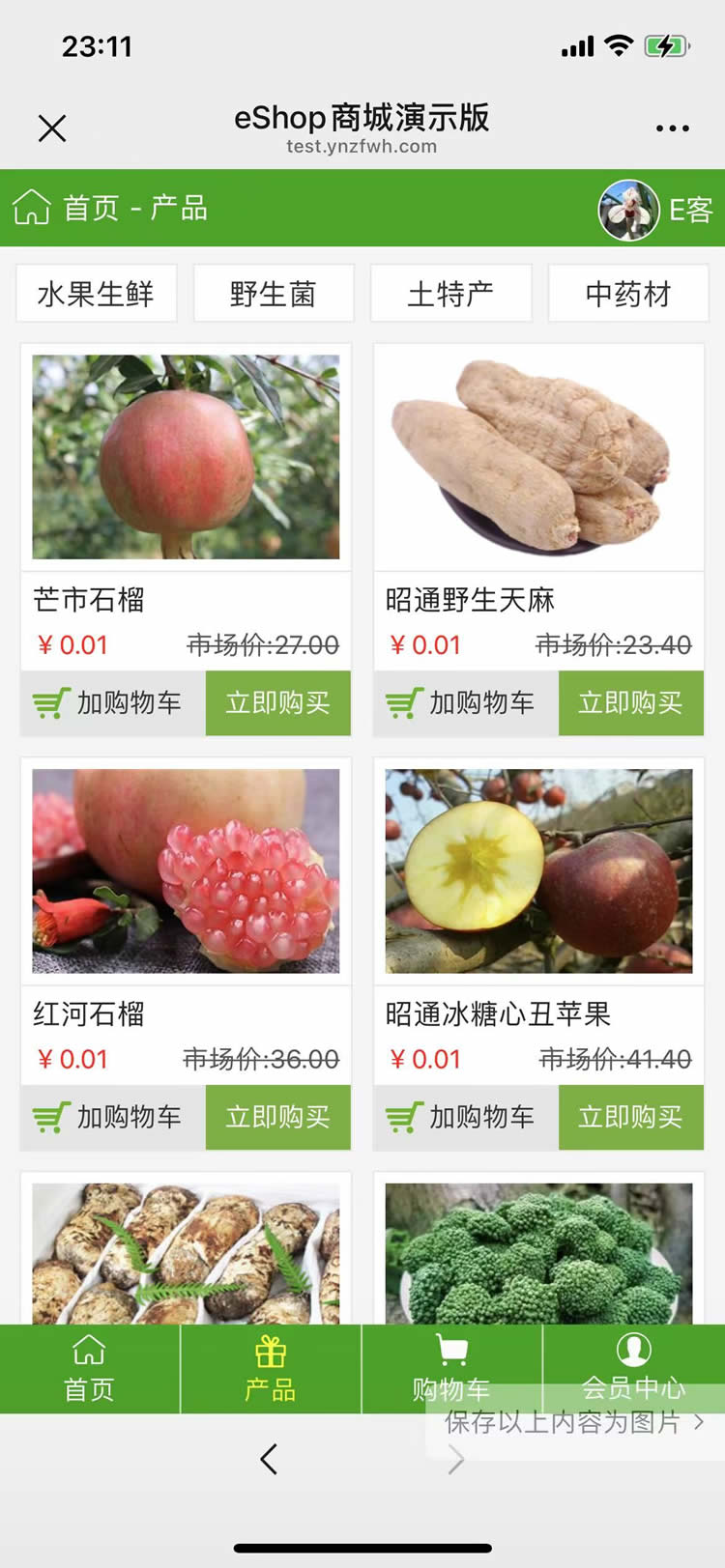
Task: Tap 立即购买 for 昭通冰糖心丑苹果
Action: [630, 1118]
